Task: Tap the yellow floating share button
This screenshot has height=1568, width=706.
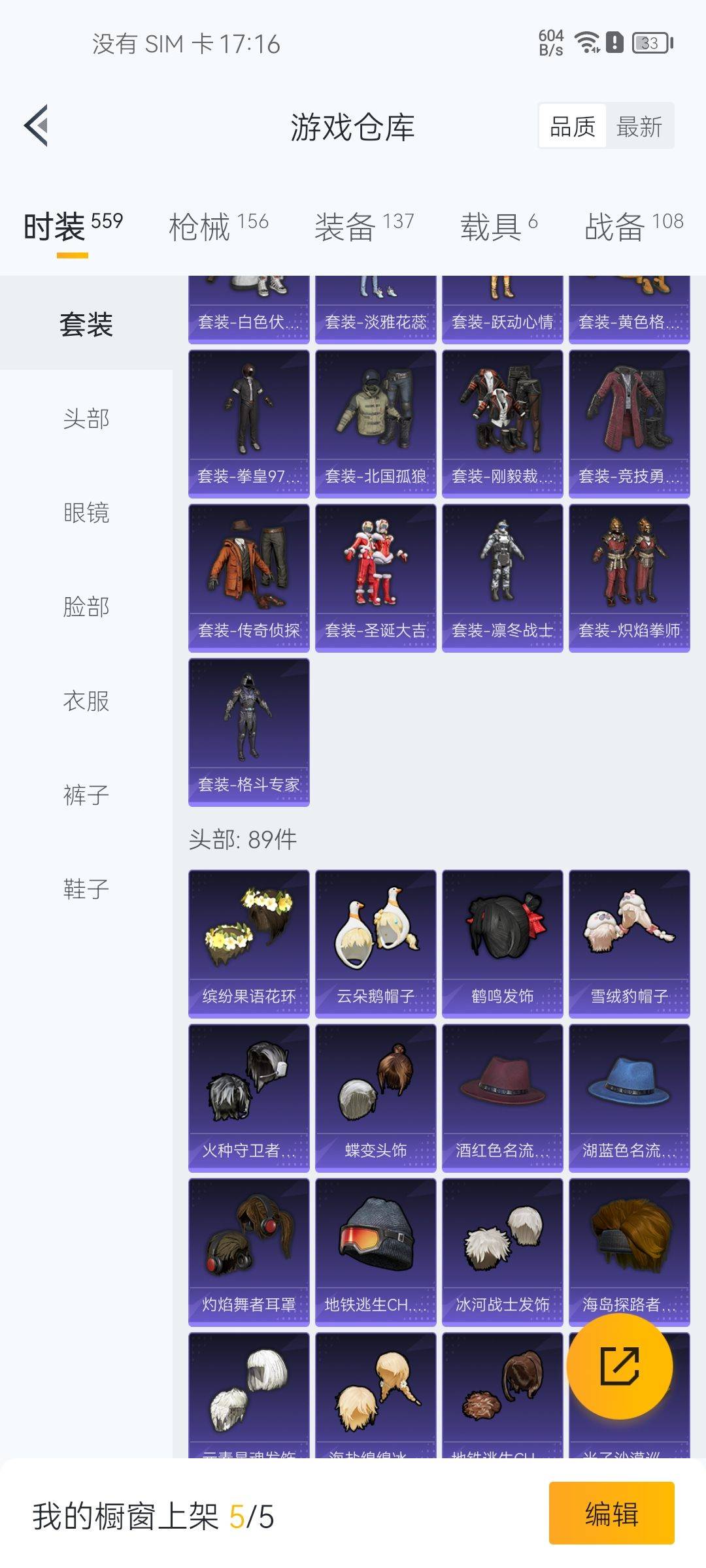Action: pos(619,1366)
